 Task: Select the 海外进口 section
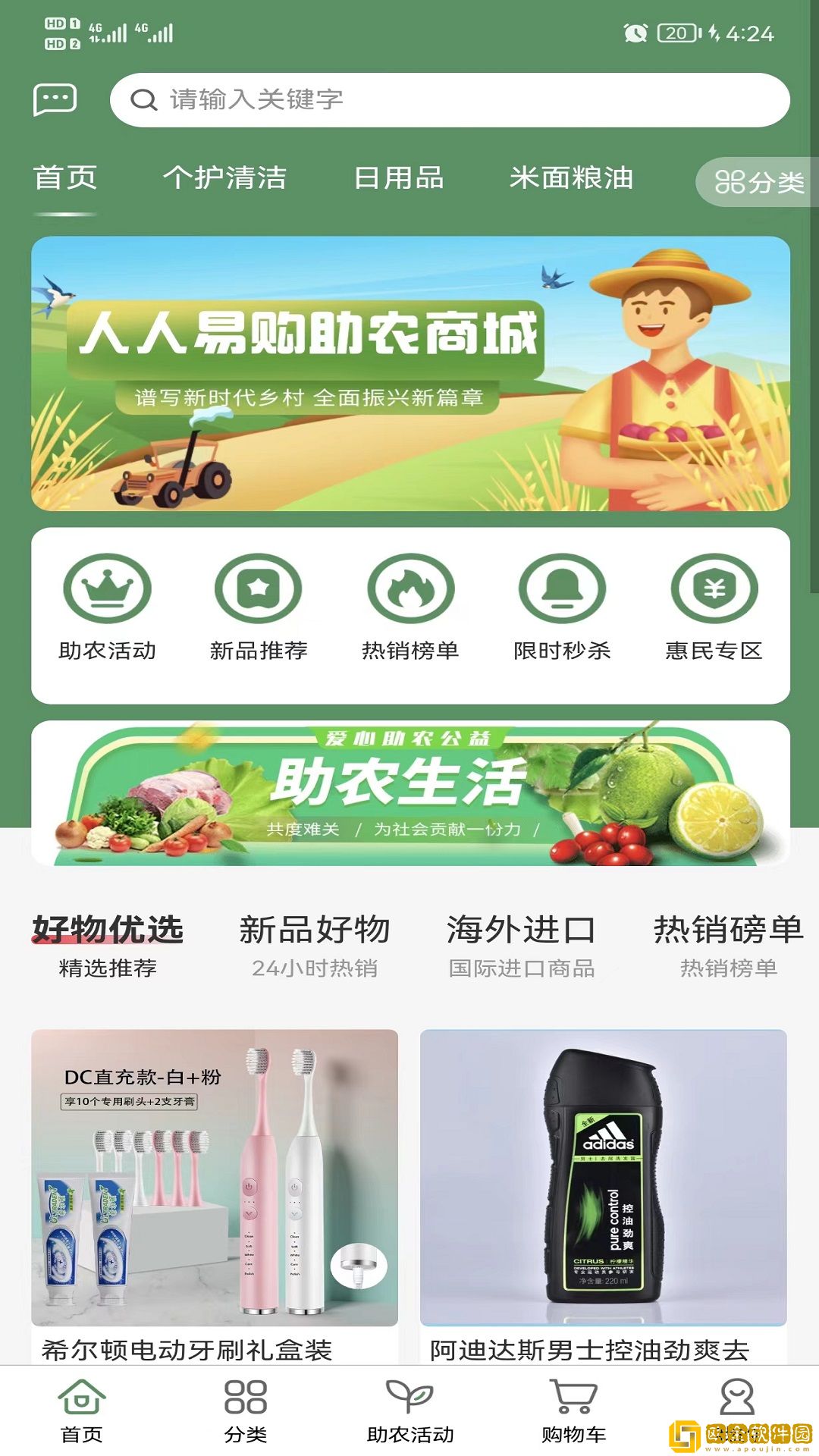tap(520, 931)
